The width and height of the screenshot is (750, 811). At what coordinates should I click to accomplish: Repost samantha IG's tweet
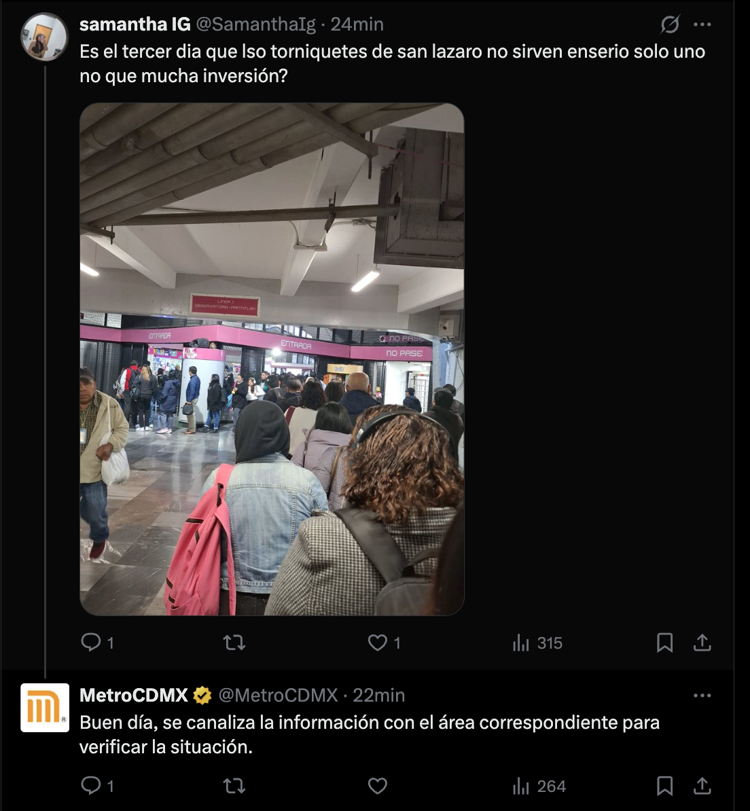click(x=234, y=643)
